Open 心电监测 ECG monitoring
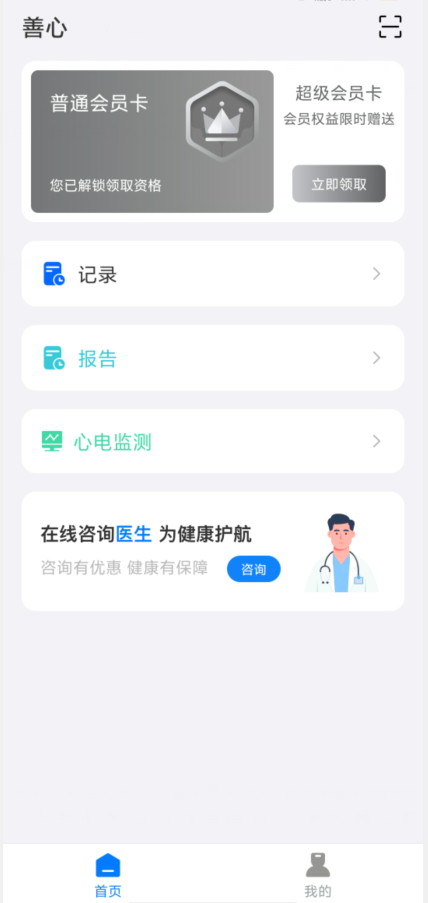The width and height of the screenshot is (428, 903). tap(213, 441)
